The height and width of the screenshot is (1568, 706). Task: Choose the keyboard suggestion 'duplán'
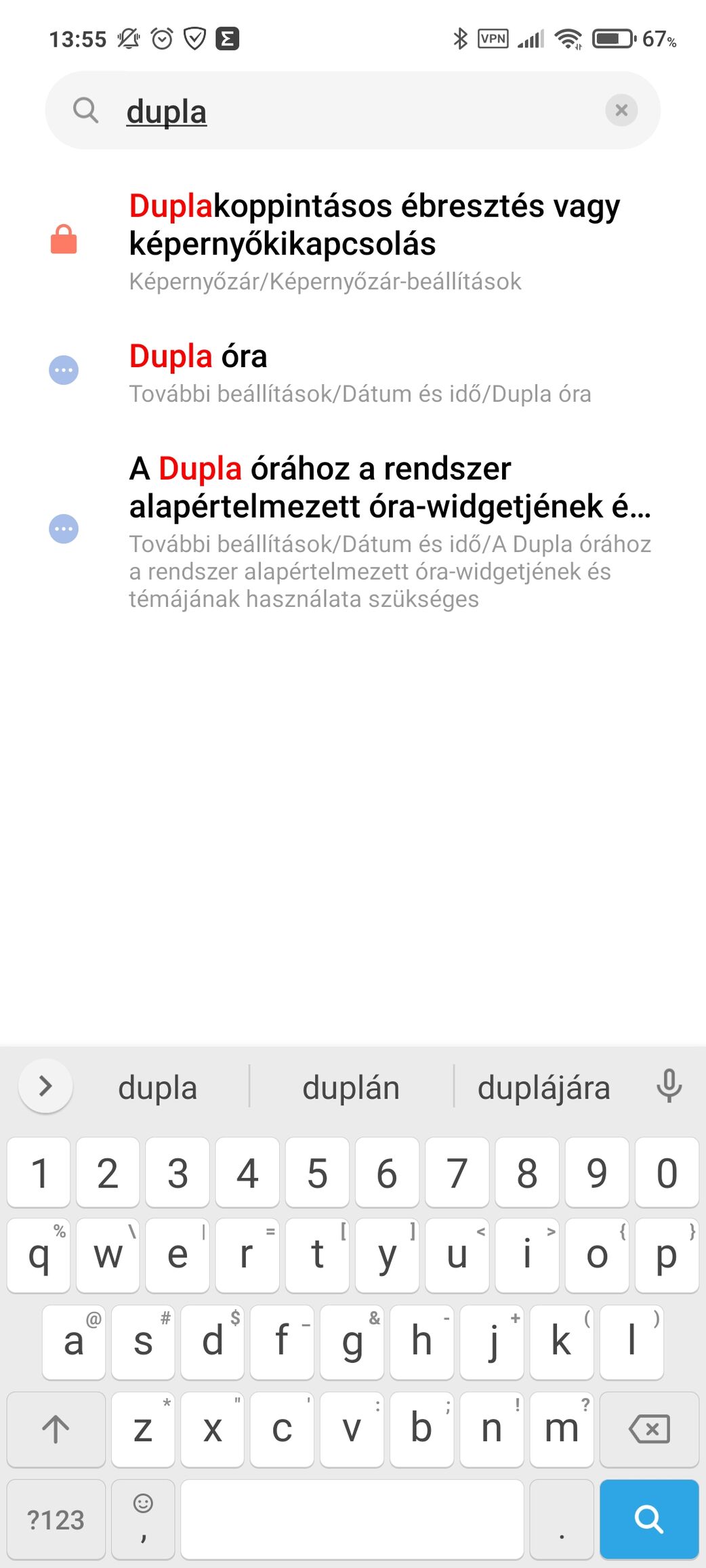click(x=351, y=1088)
